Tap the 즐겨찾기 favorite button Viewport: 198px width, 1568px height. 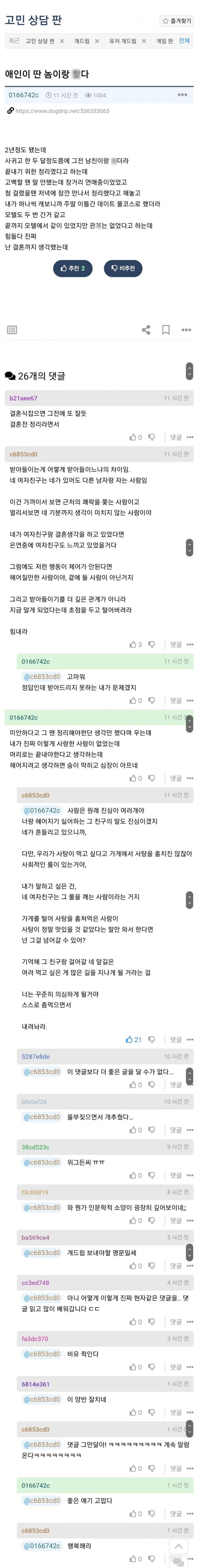coord(176,21)
